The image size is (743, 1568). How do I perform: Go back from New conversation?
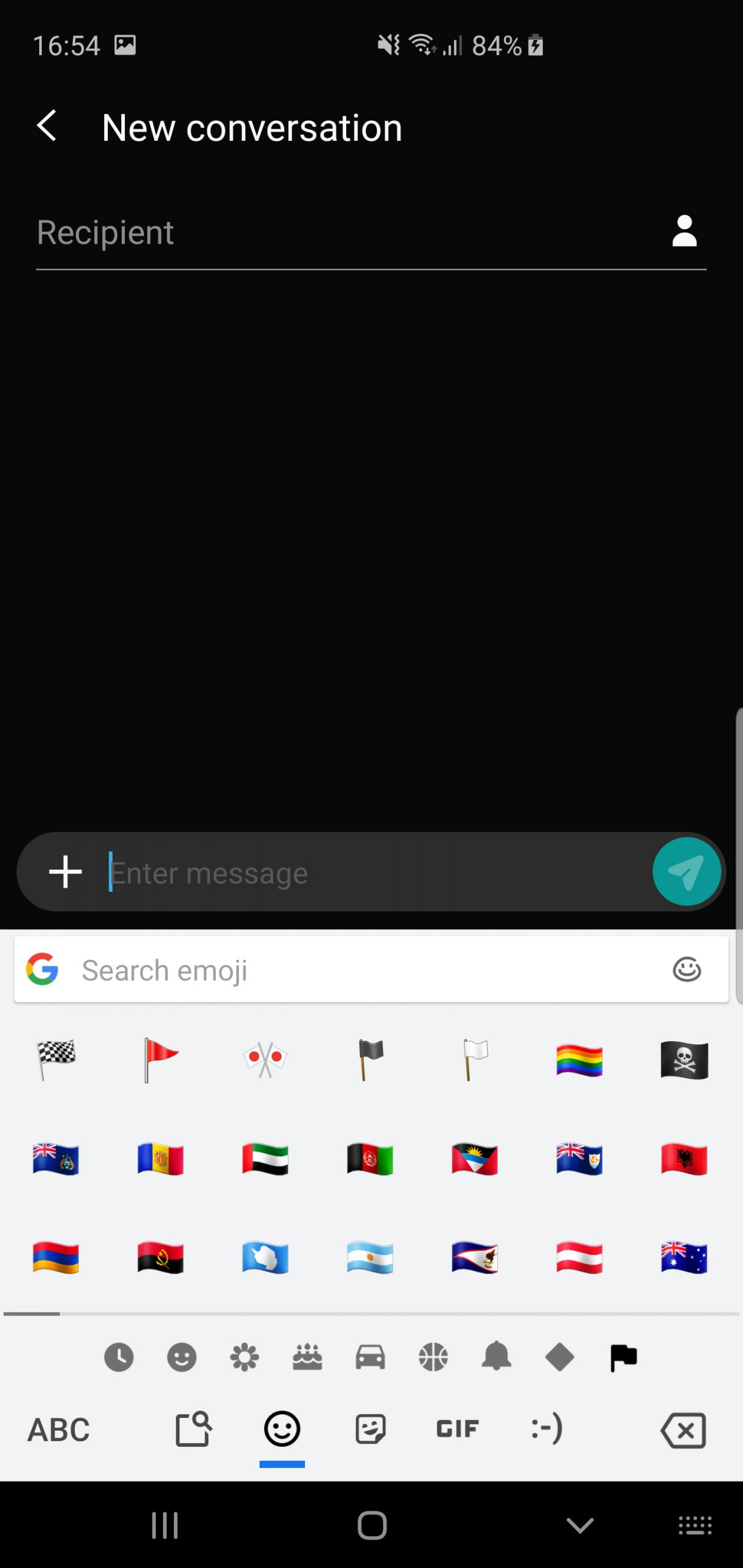[47, 126]
